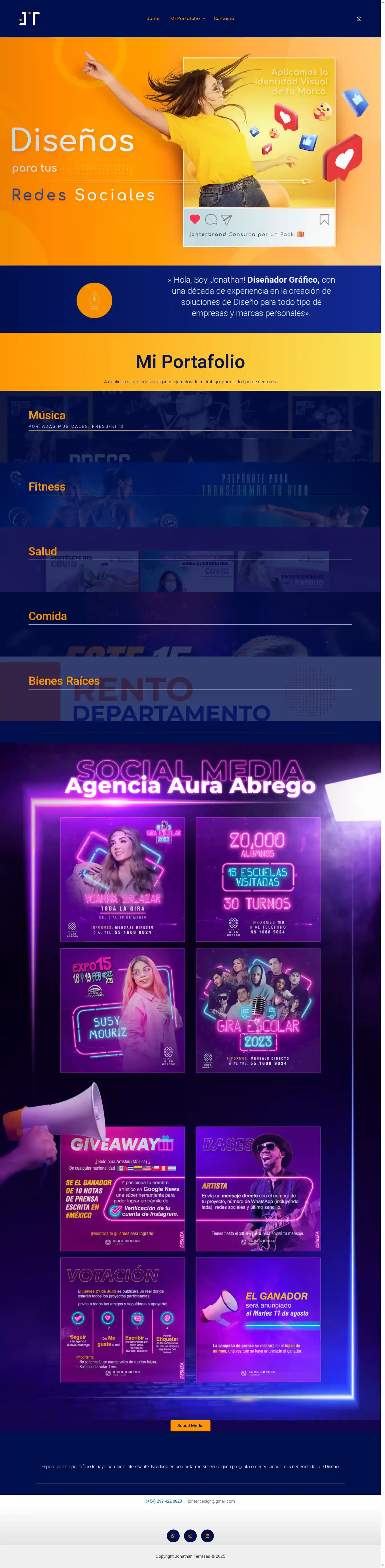385x1568 pixels.
Task: Tap the Social Media button
Action: pos(191,1426)
